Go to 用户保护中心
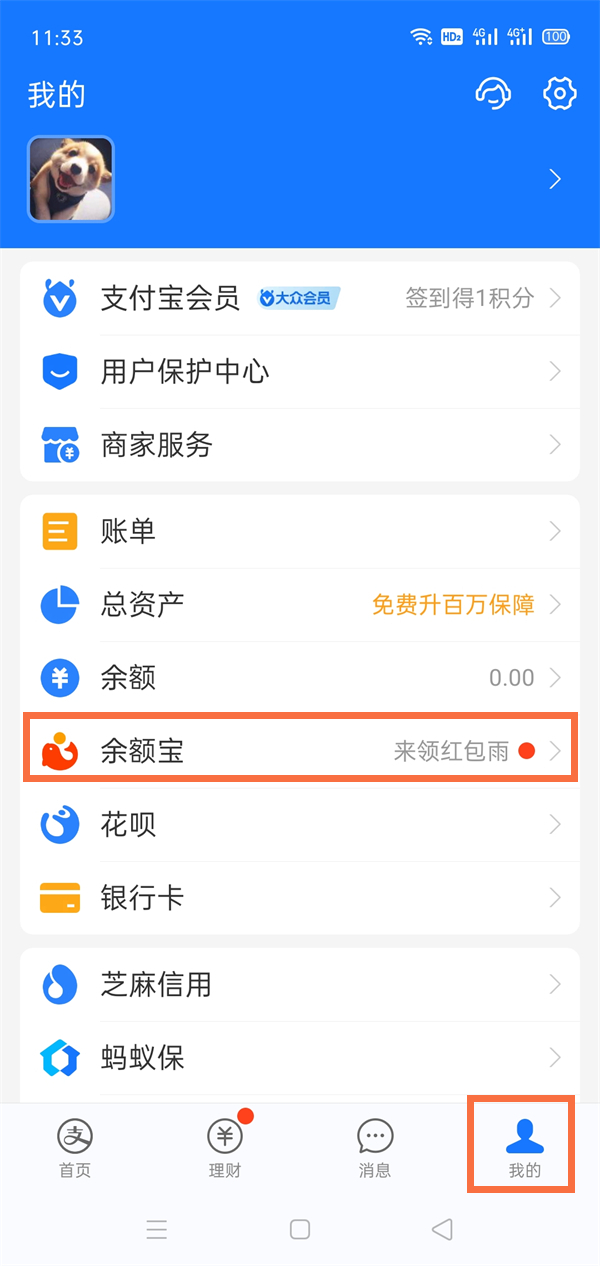Viewport: 600px width, 1266px height. [x=300, y=372]
